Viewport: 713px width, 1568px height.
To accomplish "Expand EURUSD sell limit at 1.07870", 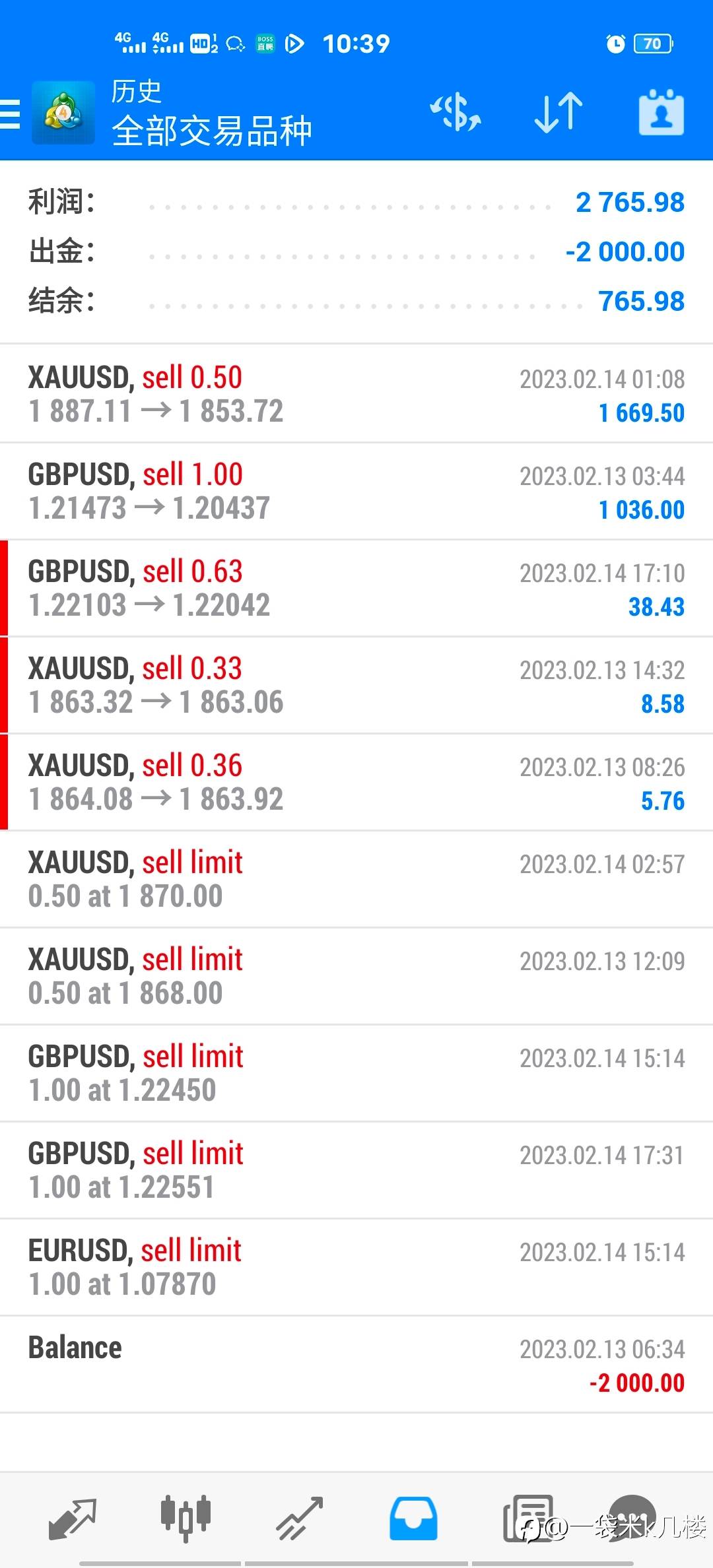I will [356, 1267].
